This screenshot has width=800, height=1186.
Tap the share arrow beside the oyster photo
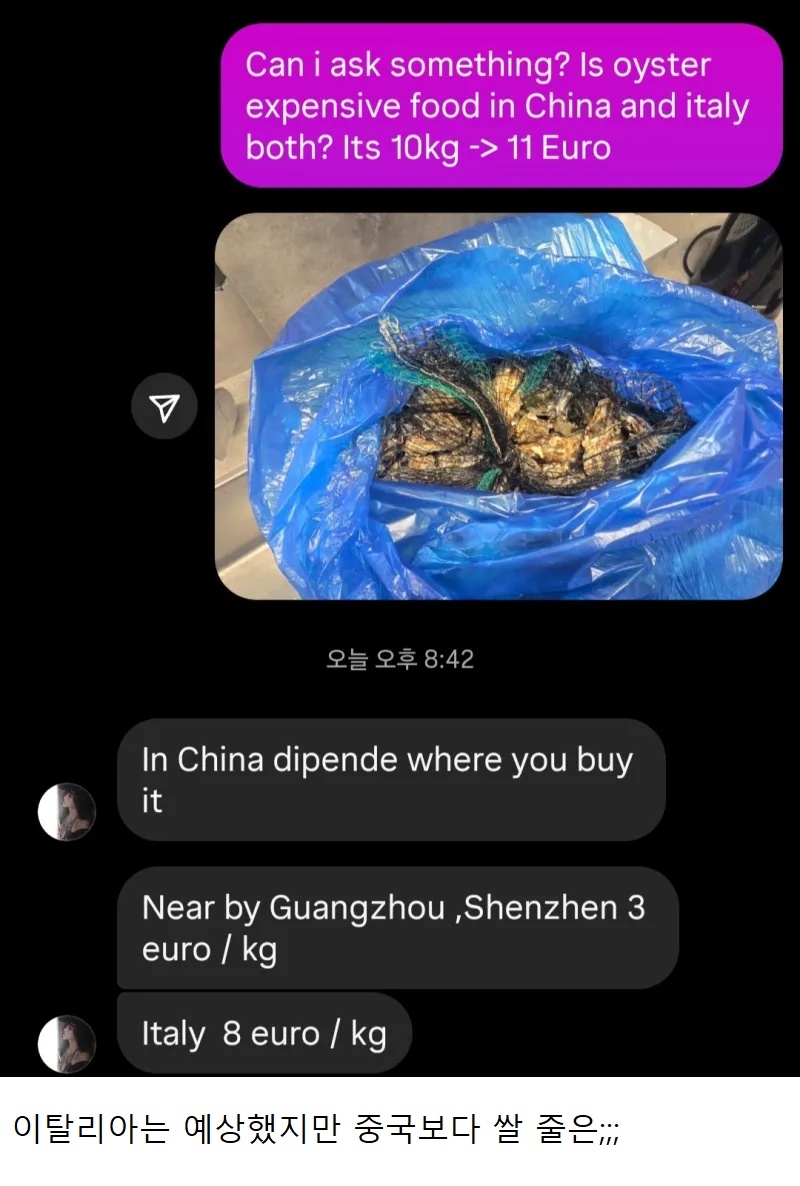tap(165, 406)
